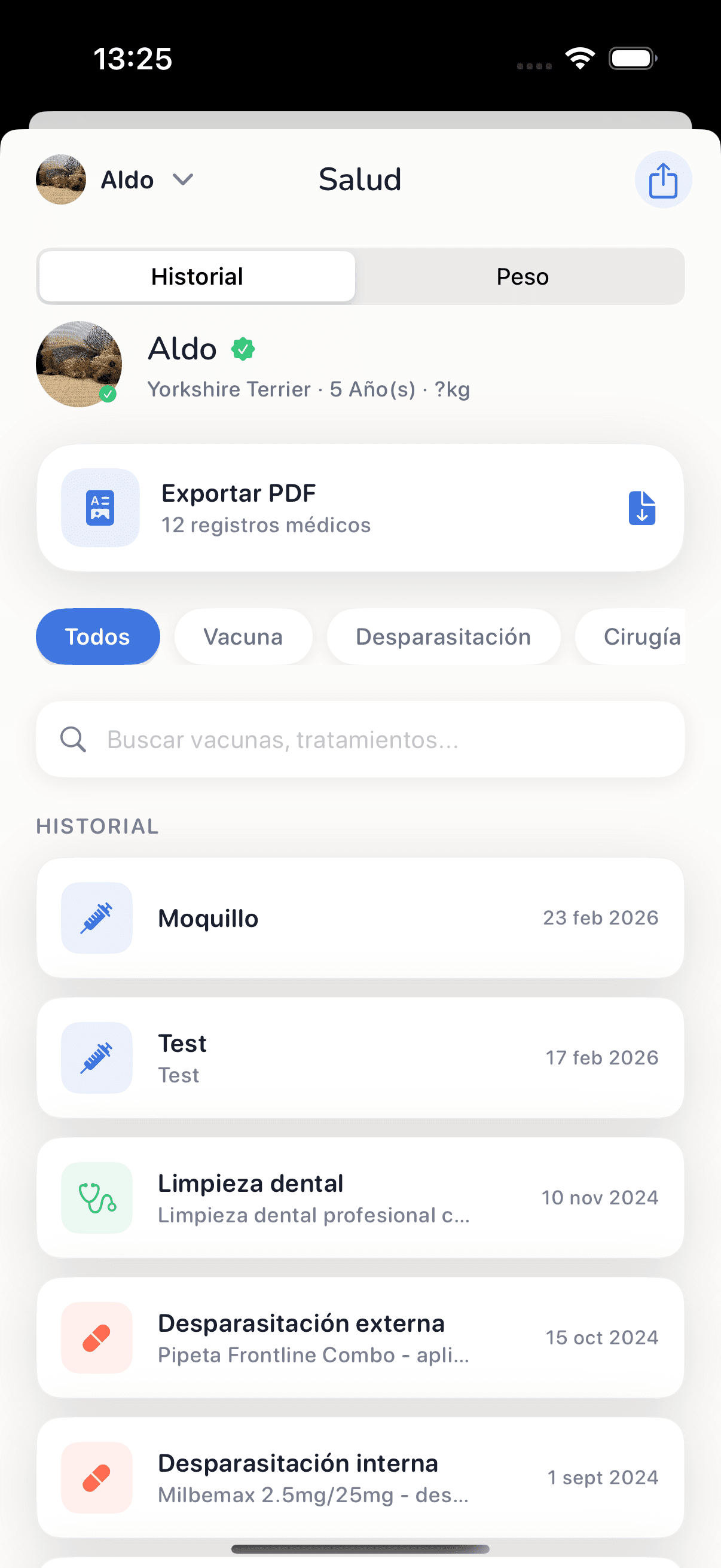Select the Todos filter chip
The image size is (721, 1568).
point(97,636)
